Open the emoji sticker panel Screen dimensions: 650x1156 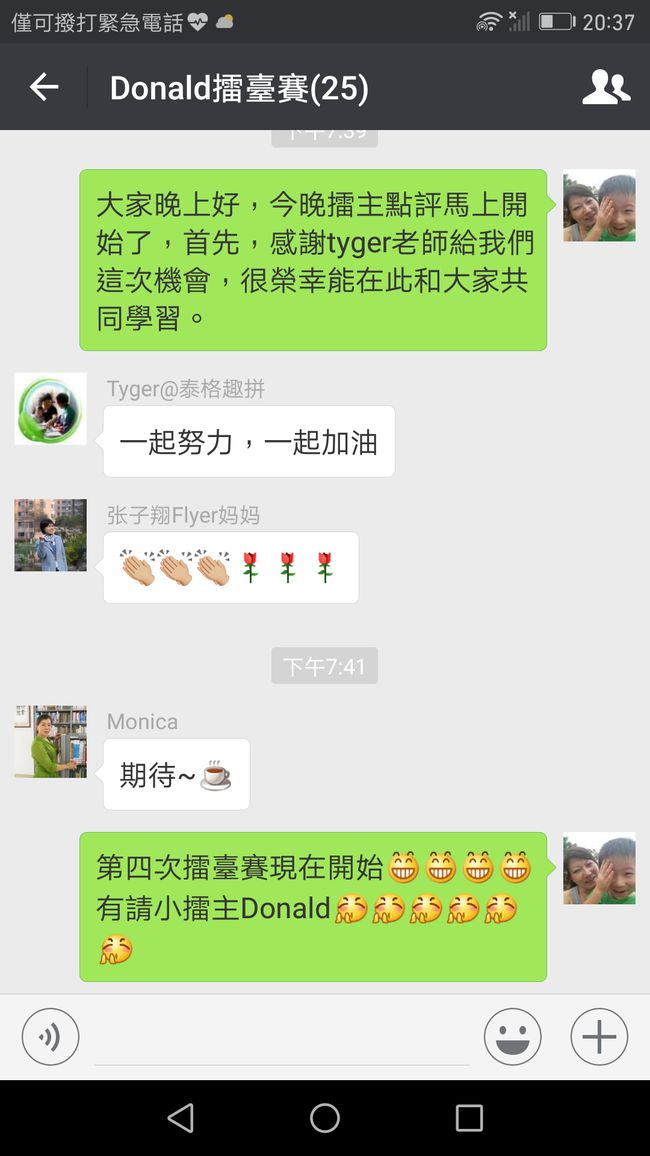[512, 1037]
